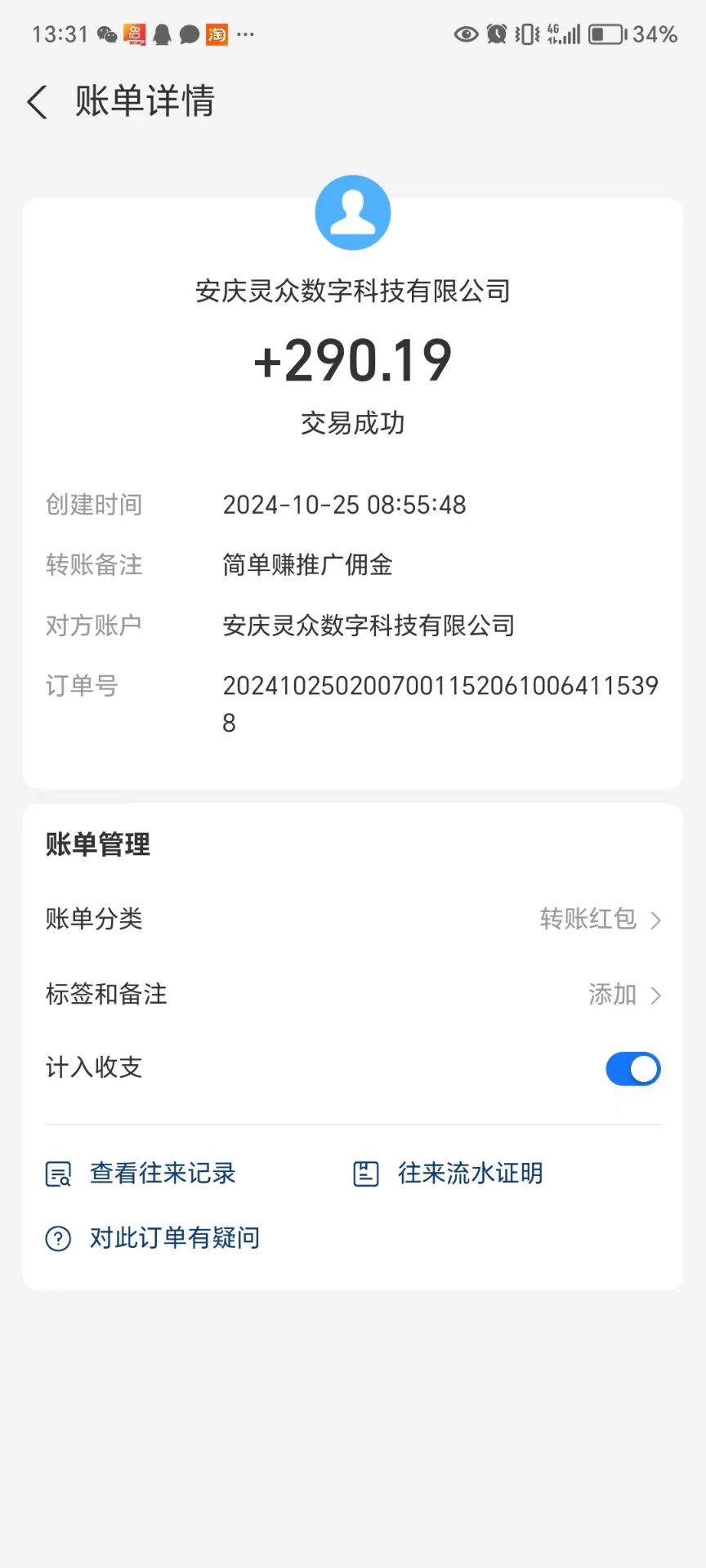The height and width of the screenshot is (1568, 706).
Task: Open the 账单分类 row
Action: pos(353,919)
